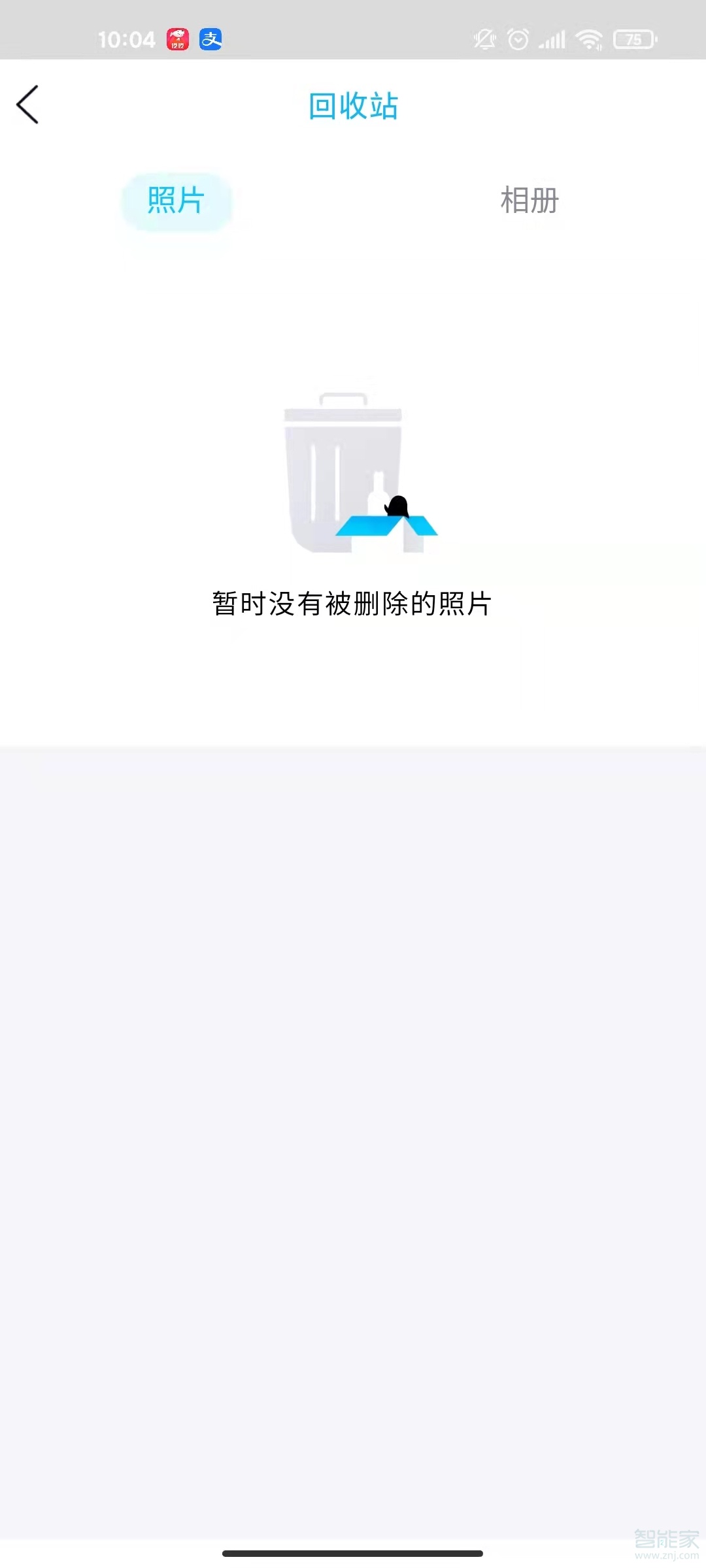Tap the divider between upper and lower panels

point(353,744)
